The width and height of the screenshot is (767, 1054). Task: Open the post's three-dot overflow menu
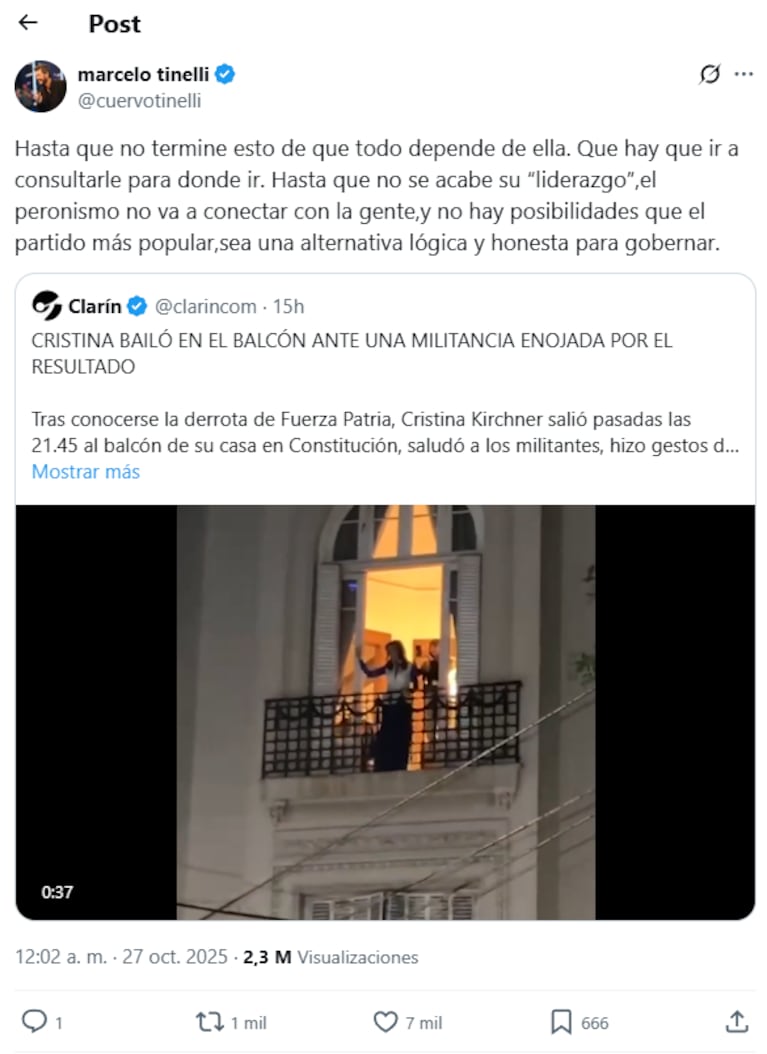coord(743,75)
